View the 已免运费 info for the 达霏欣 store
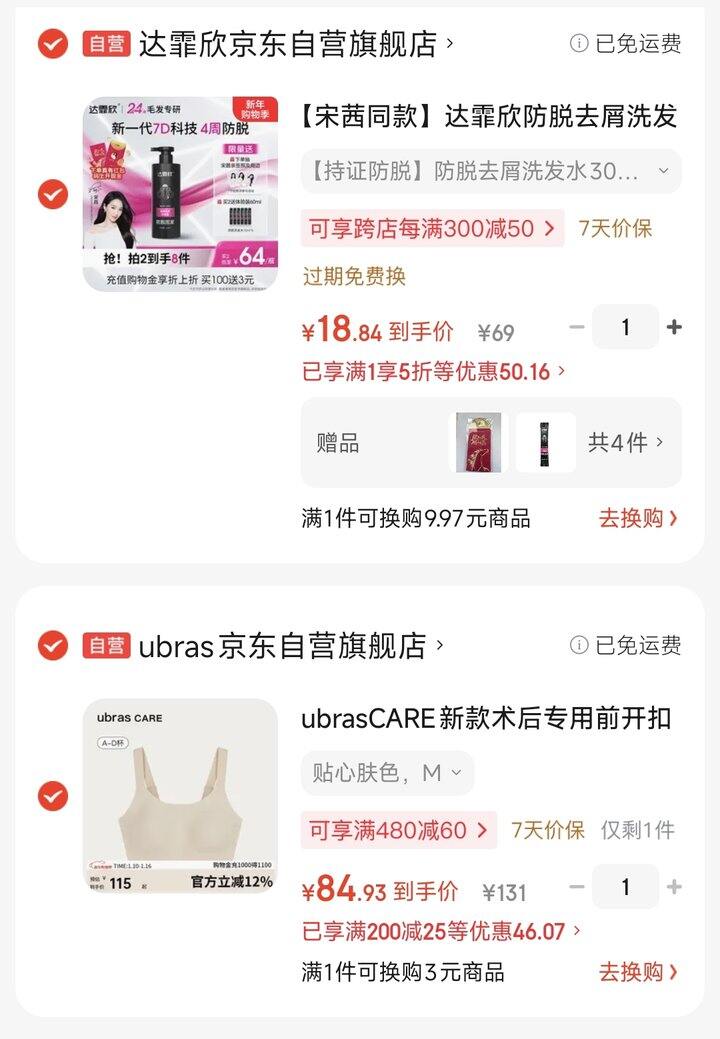This screenshot has width=720, height=1039. pos(626,44)
